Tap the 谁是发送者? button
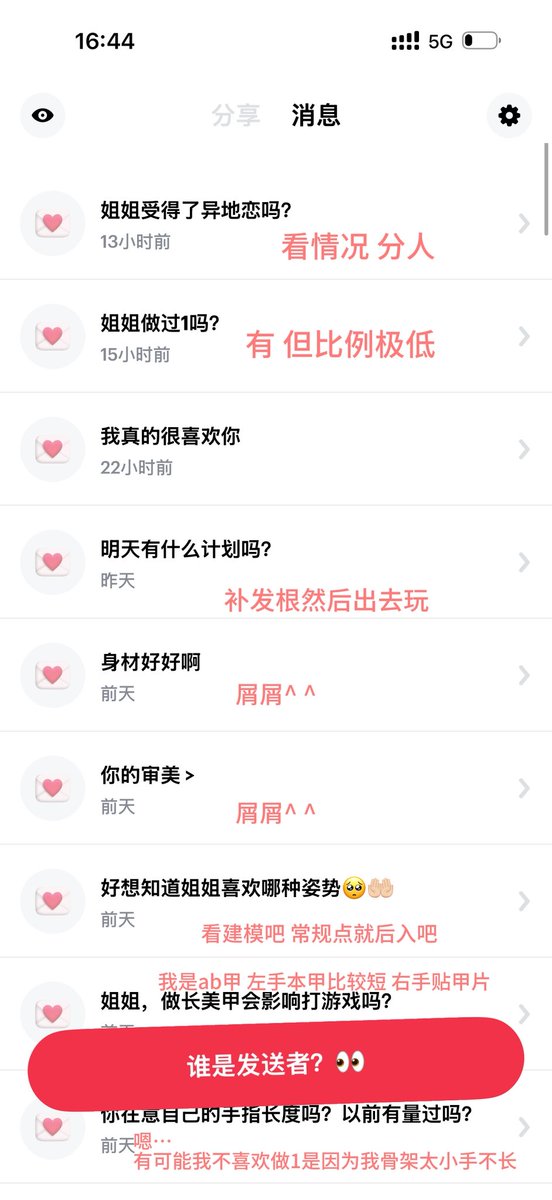Image resolution: width=552 pixels, height=1200 pixels. (276, 1065)
